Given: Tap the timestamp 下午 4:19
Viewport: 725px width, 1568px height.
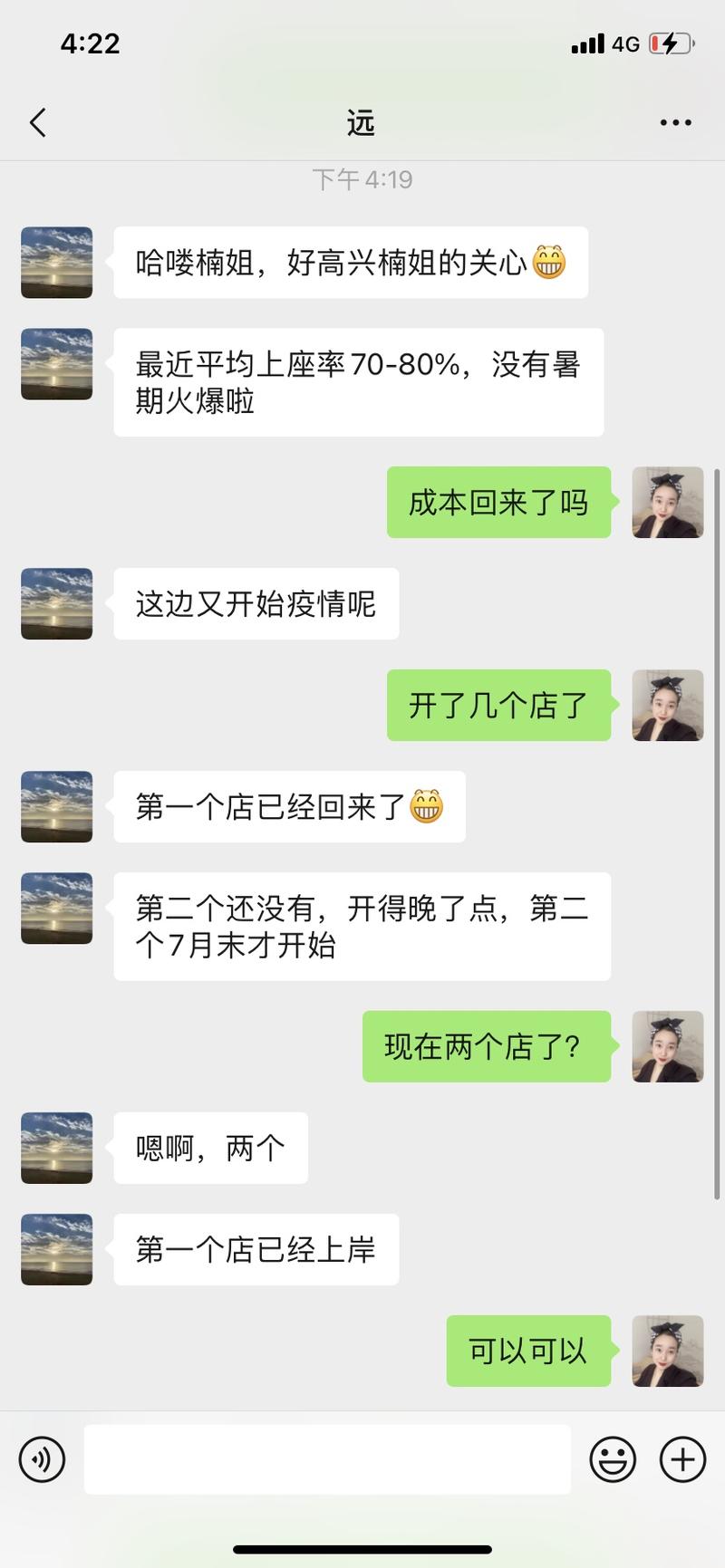Looking at the screenshot, I should [x=361, y=178].
